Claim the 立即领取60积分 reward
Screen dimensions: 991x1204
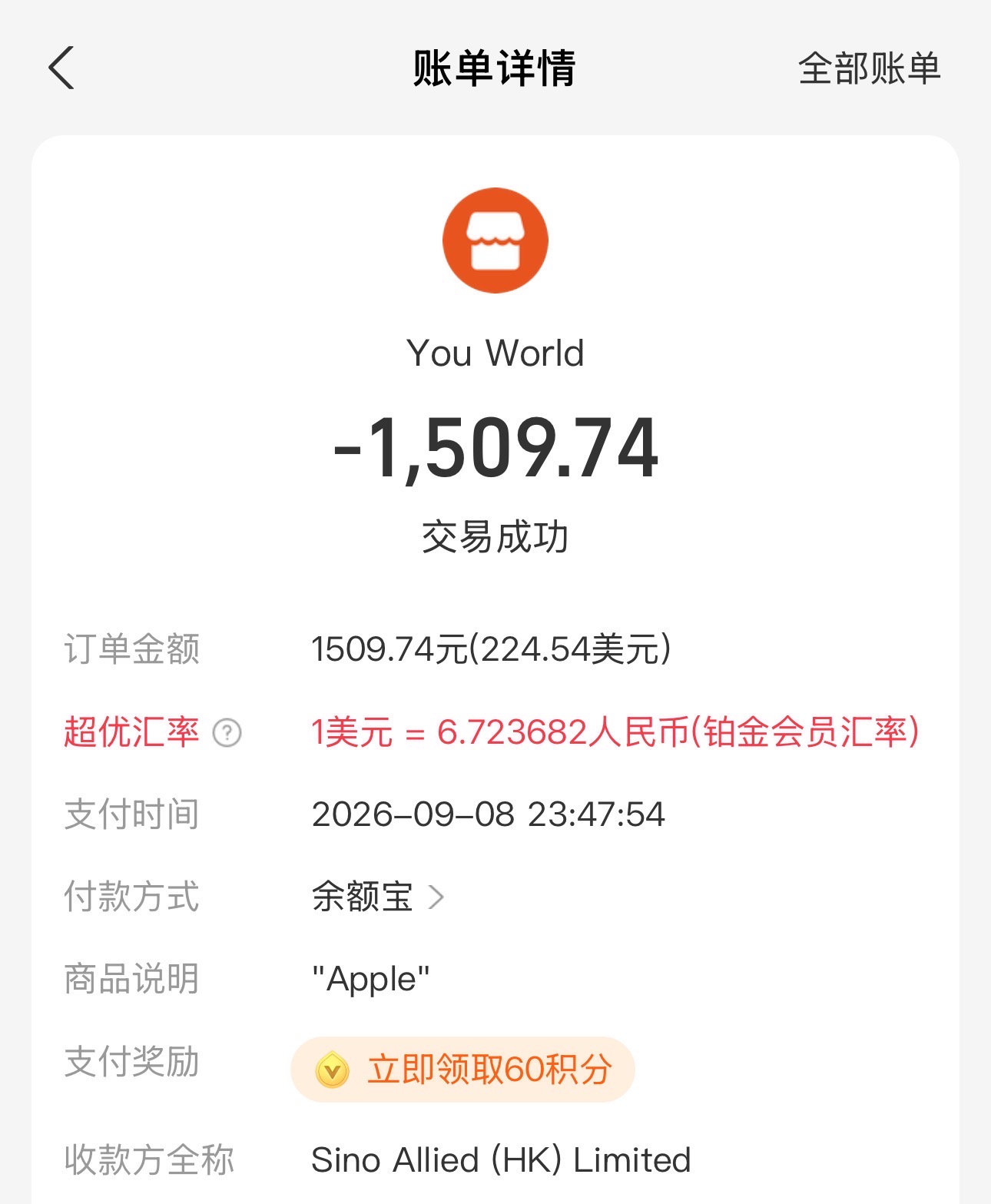tap(462, 1069)
